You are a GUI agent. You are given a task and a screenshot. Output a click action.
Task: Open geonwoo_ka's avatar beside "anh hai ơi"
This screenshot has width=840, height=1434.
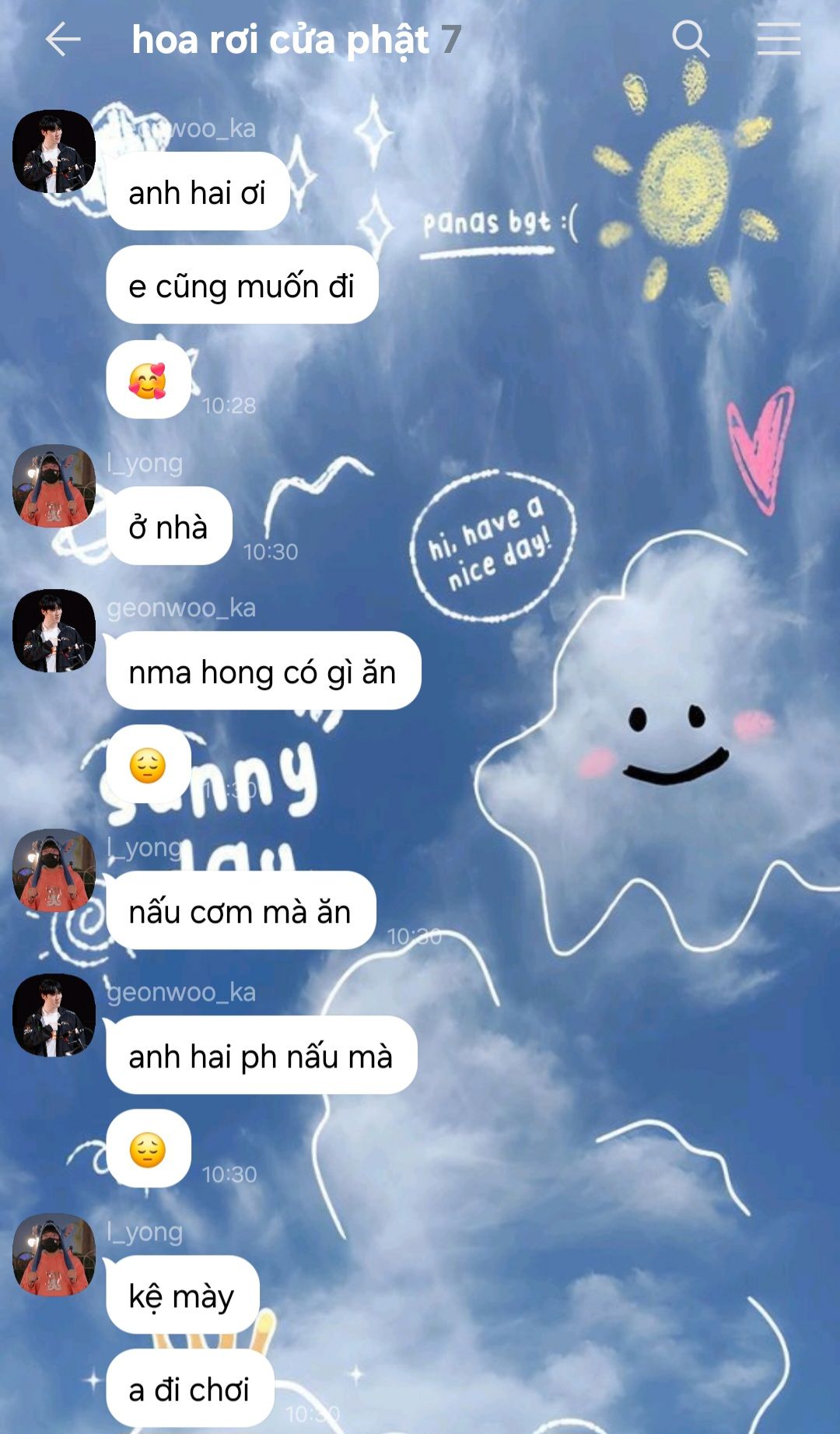click(x=54, y=151)
